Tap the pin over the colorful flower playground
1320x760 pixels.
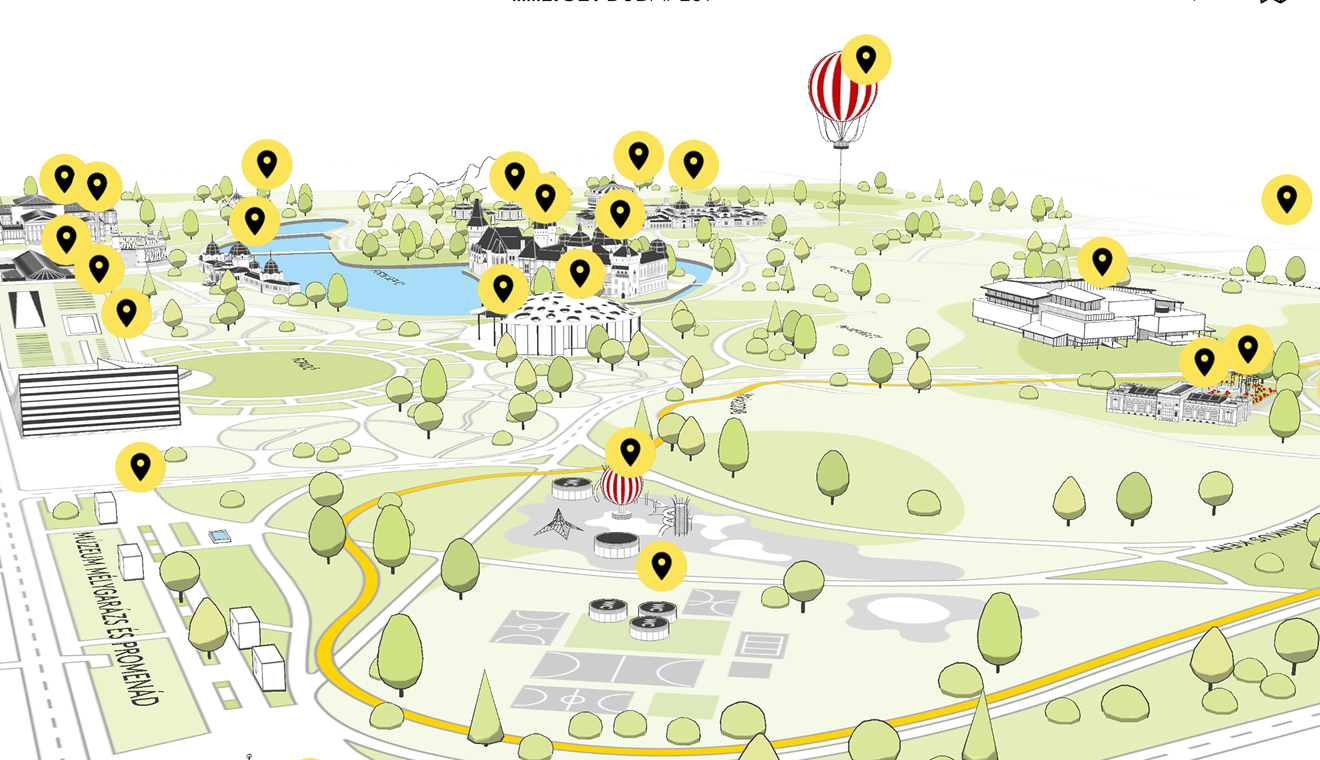1247,350
